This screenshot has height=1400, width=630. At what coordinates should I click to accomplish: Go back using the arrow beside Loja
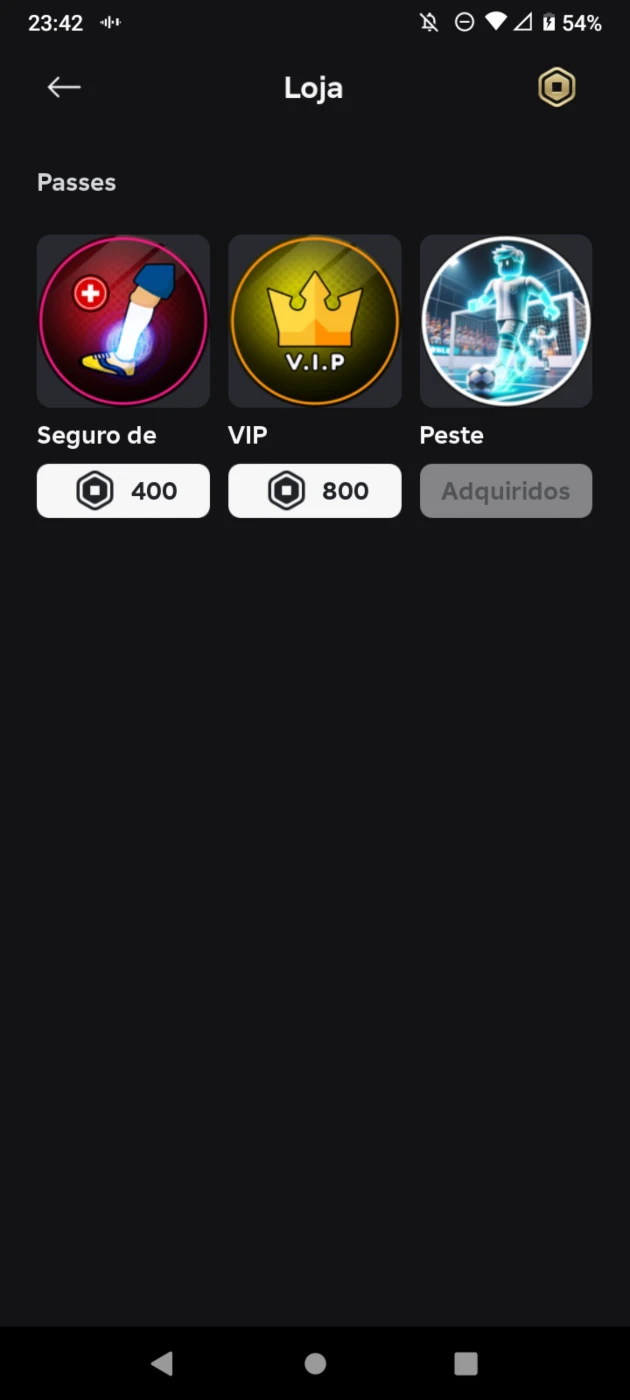point(64,88)
